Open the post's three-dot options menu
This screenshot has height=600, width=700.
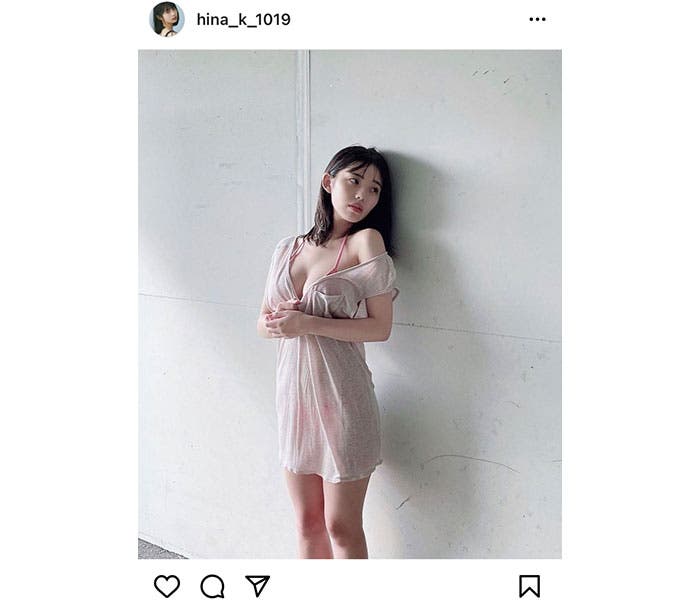pyautogui.click(x=537, y=19)
